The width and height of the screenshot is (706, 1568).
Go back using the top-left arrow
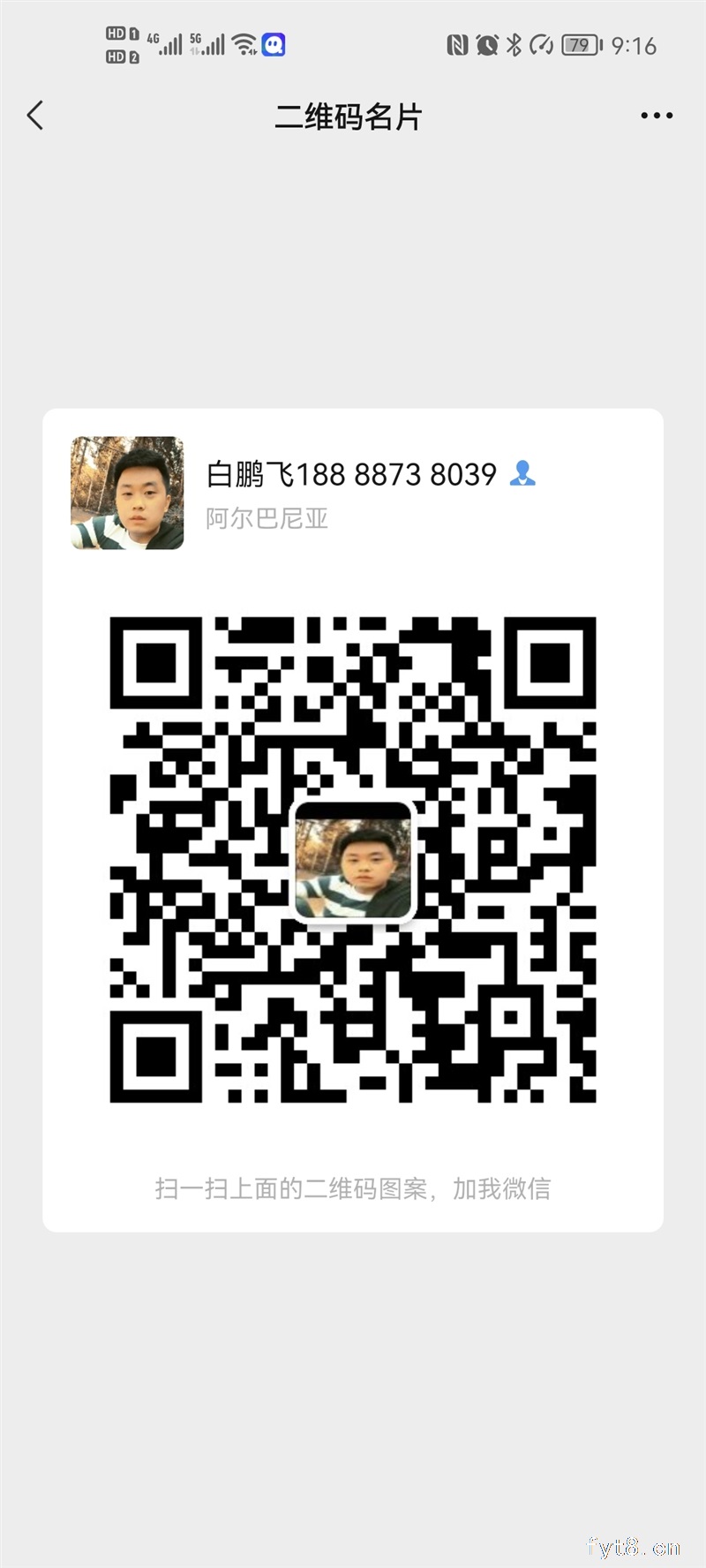35,116
